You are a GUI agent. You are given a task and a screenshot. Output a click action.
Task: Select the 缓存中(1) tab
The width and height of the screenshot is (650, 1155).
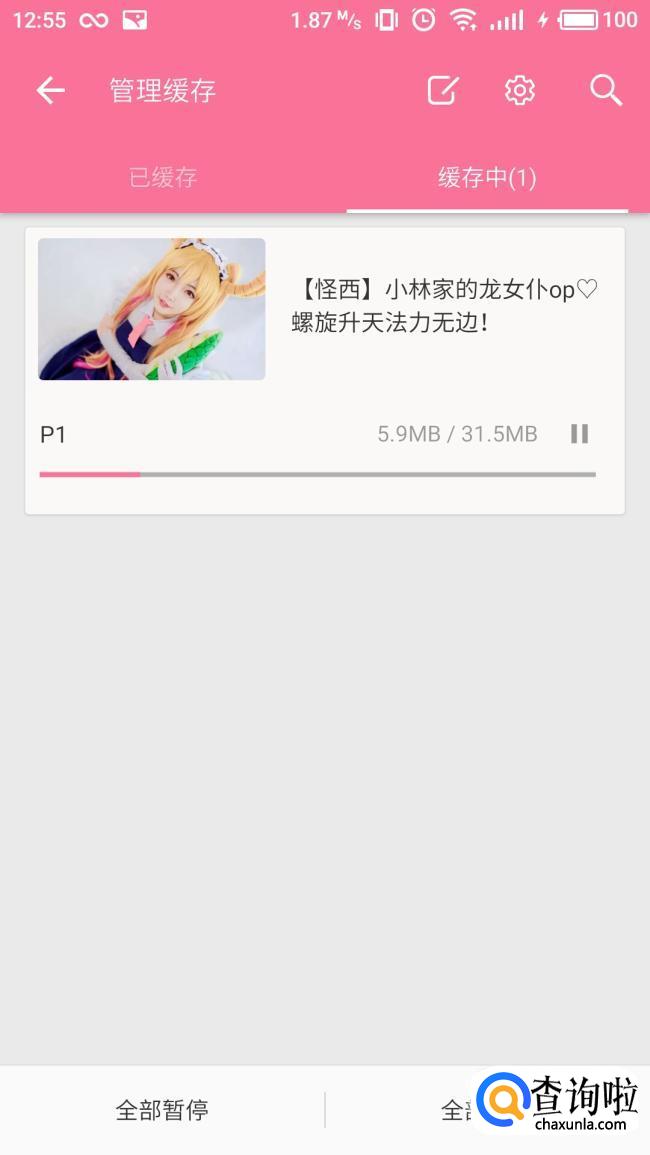(x=487, y=178)
